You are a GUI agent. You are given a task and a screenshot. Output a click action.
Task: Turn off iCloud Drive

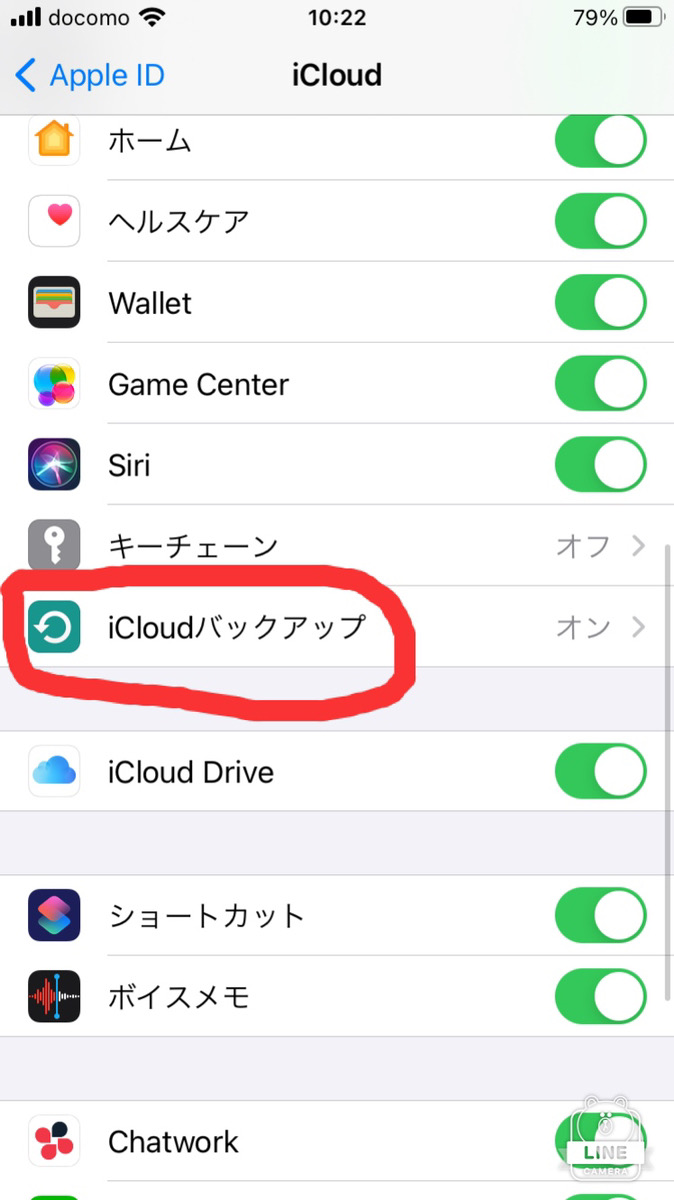click(600, 771)
